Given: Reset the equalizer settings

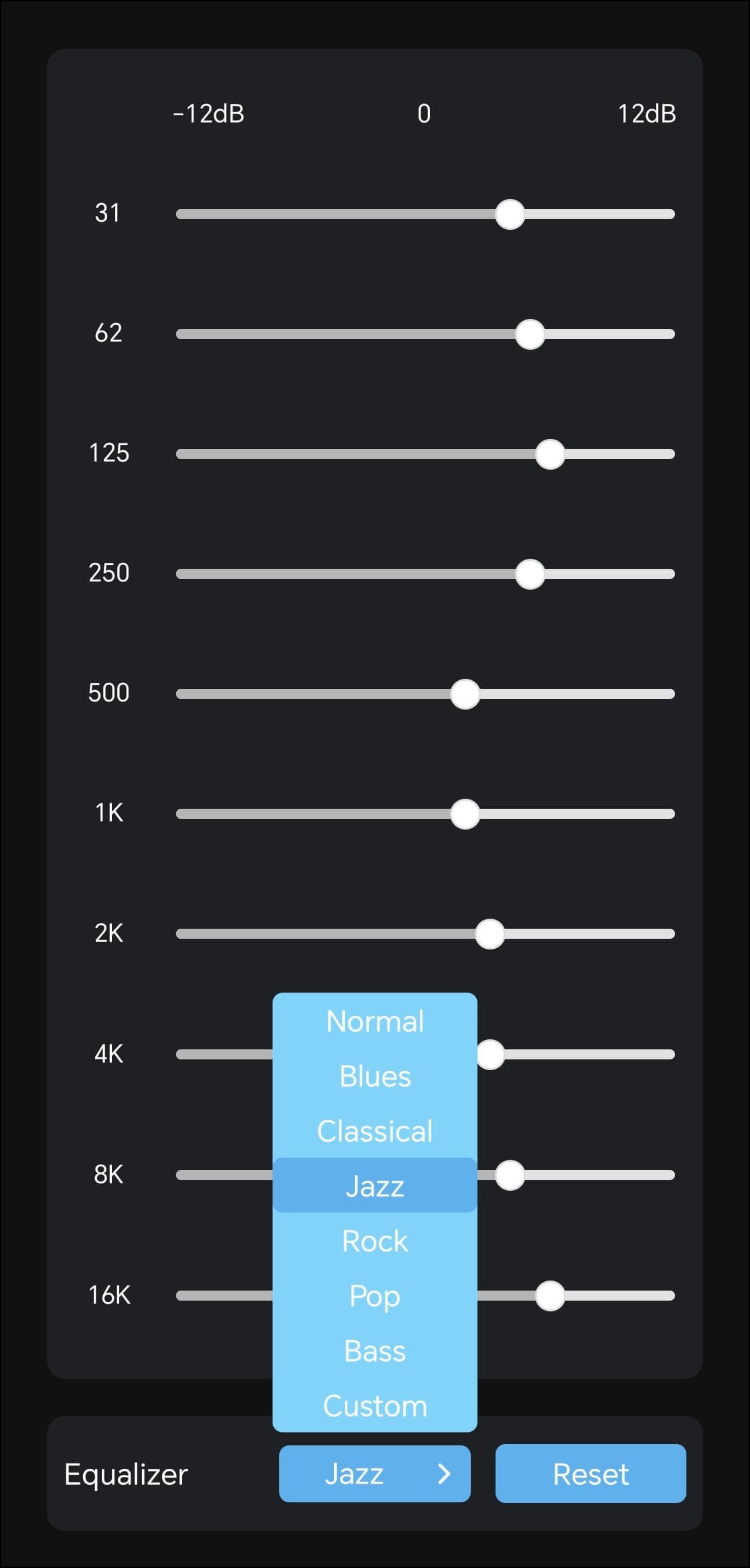Looking at the screenshot, I should point(590,1474).
